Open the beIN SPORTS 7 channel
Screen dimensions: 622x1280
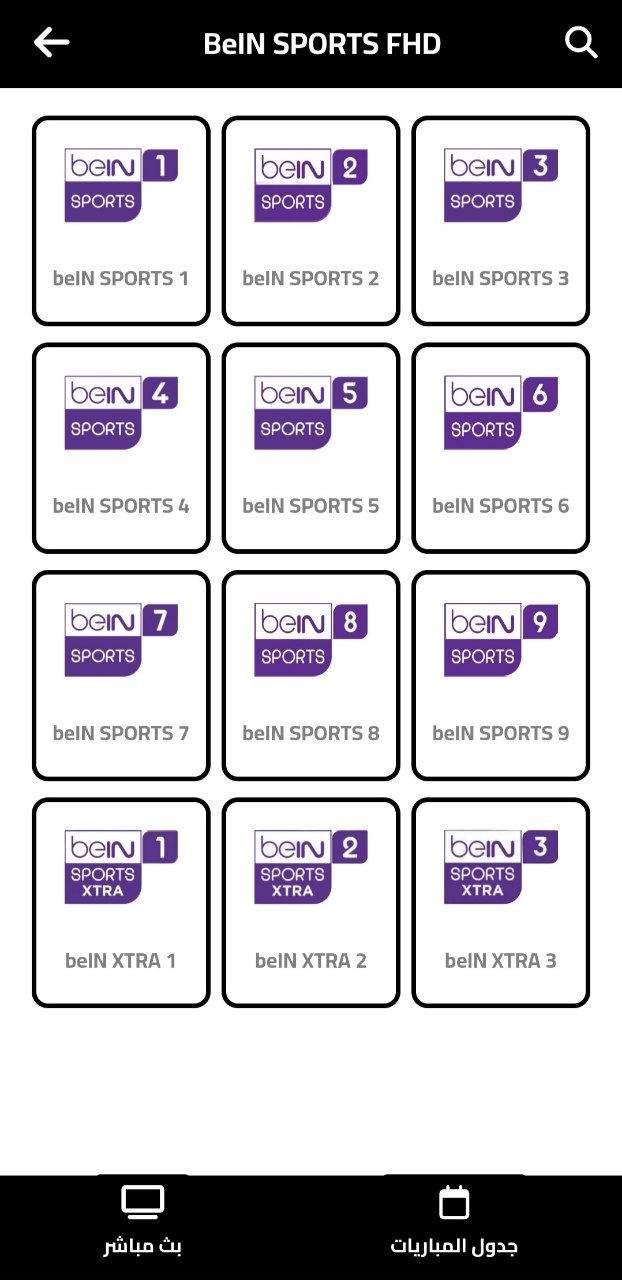click(x=121, y=675)
